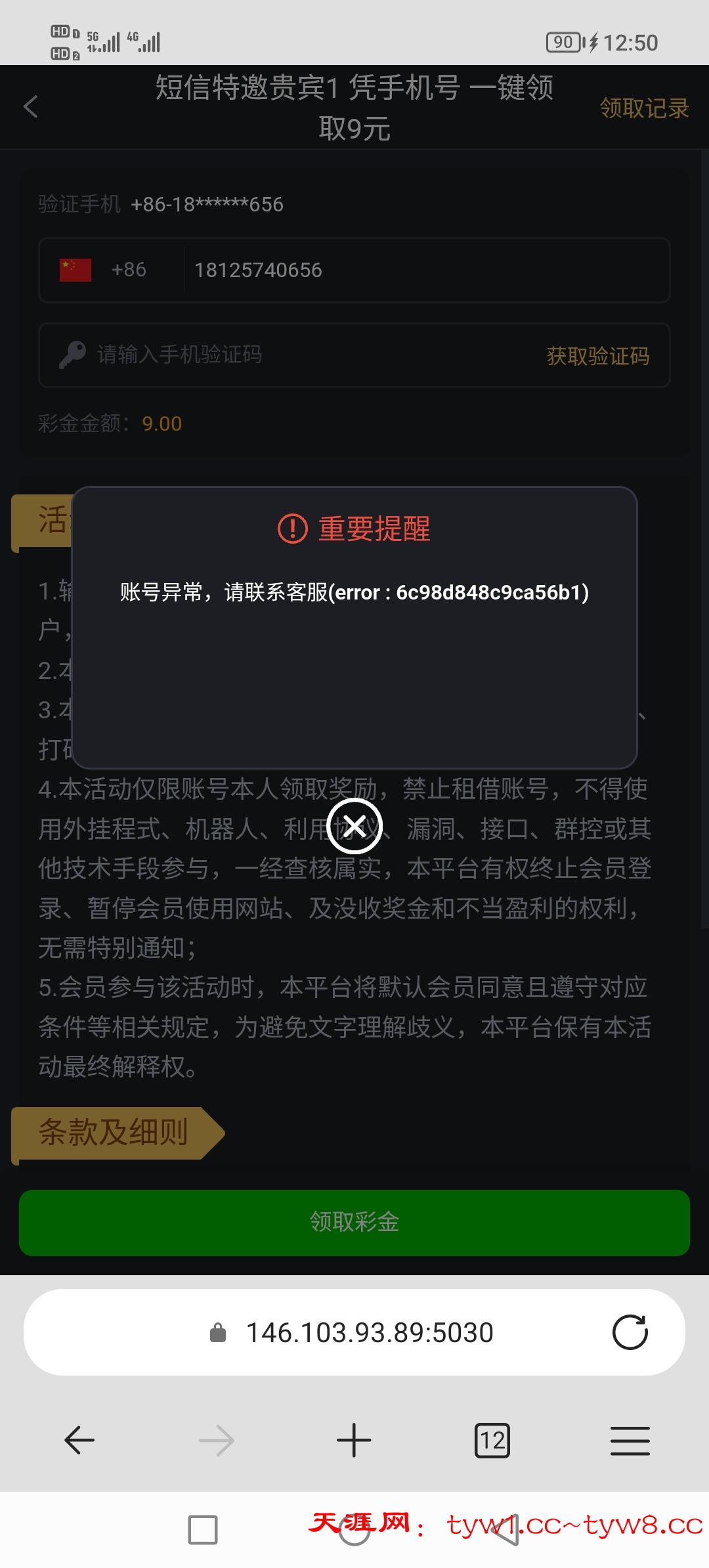Viewport: 709px width, 1568px height.
Task: Tap the green 领取彩金 button
Action: (x=354, y=1222)
